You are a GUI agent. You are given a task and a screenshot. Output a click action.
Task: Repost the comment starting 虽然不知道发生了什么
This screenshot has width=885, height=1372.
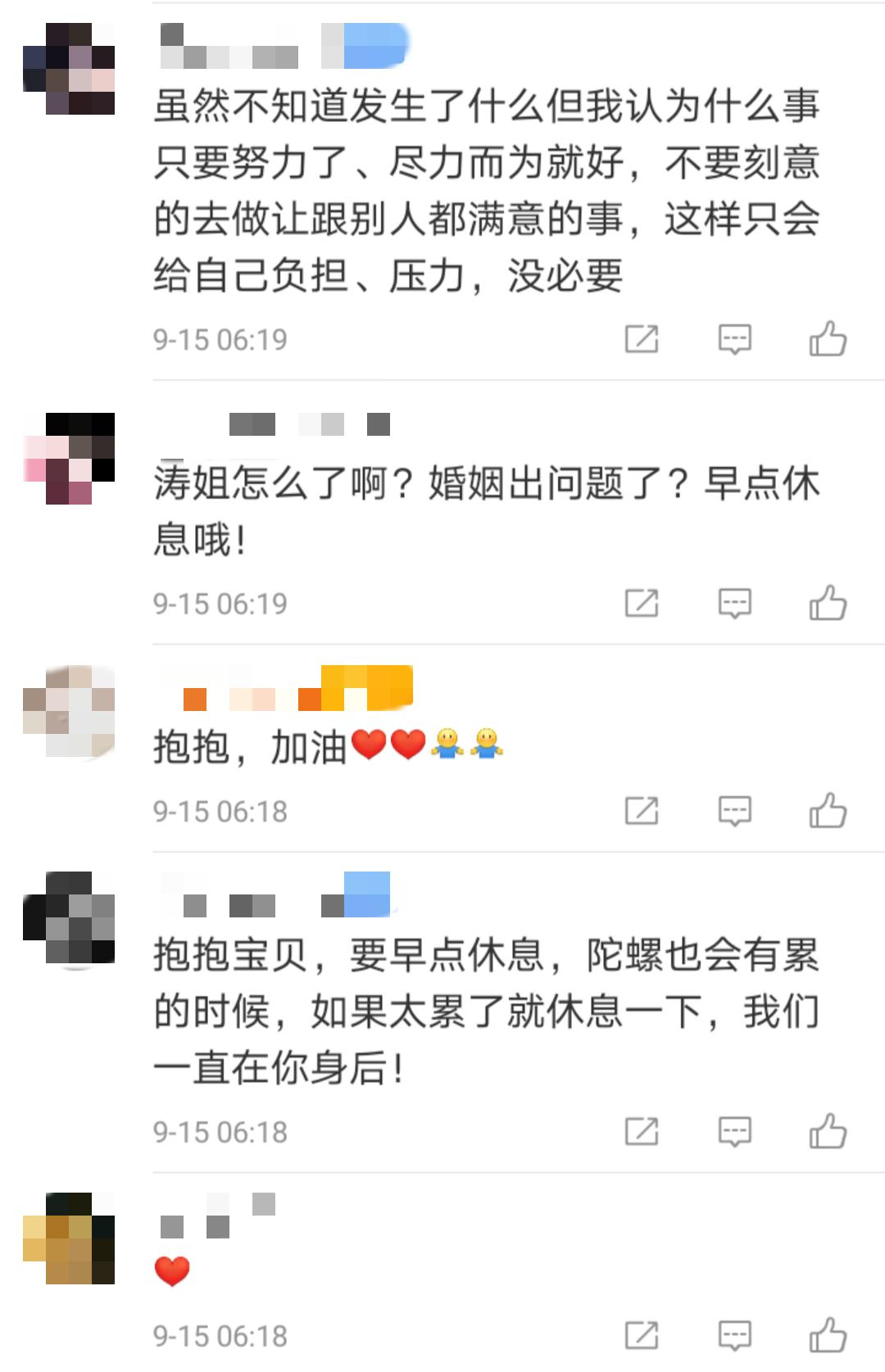(642, 338)
